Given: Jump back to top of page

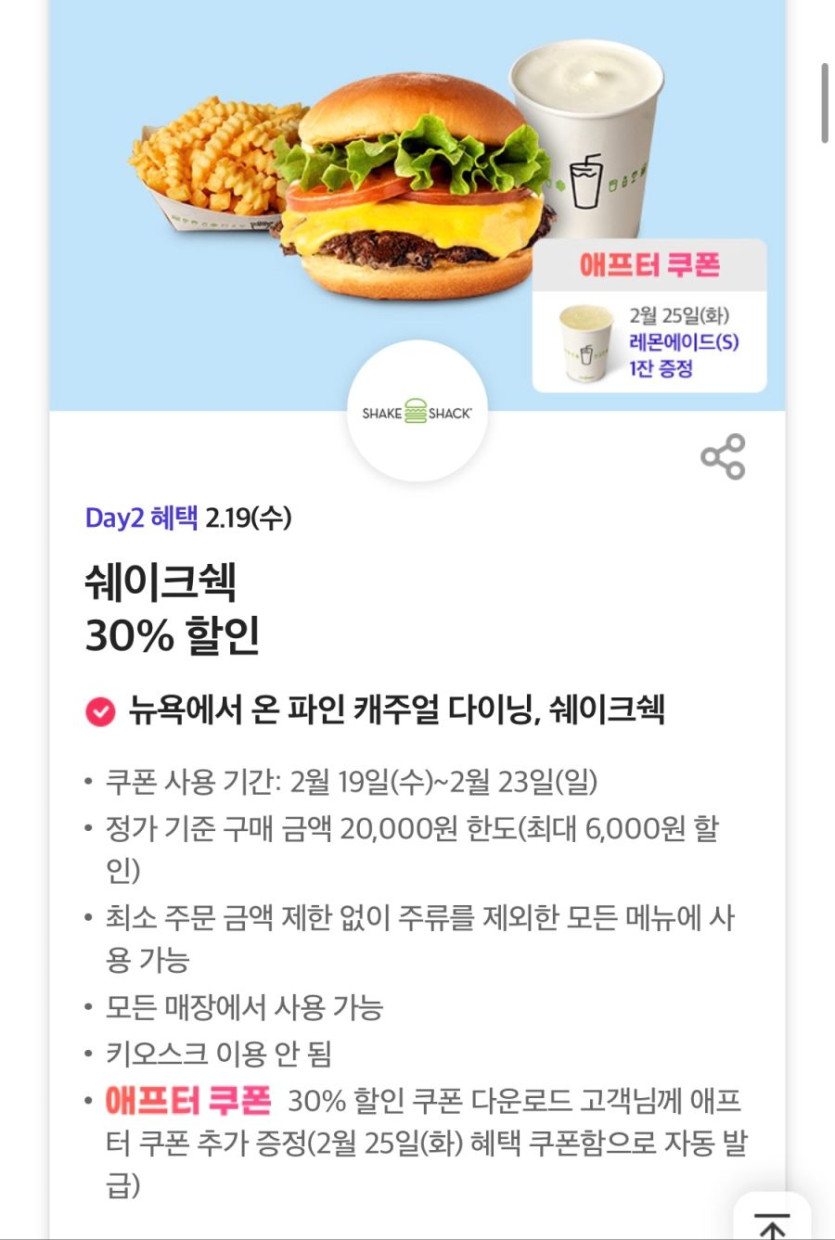Looking at the screenshot, I should coord(771,1222).
